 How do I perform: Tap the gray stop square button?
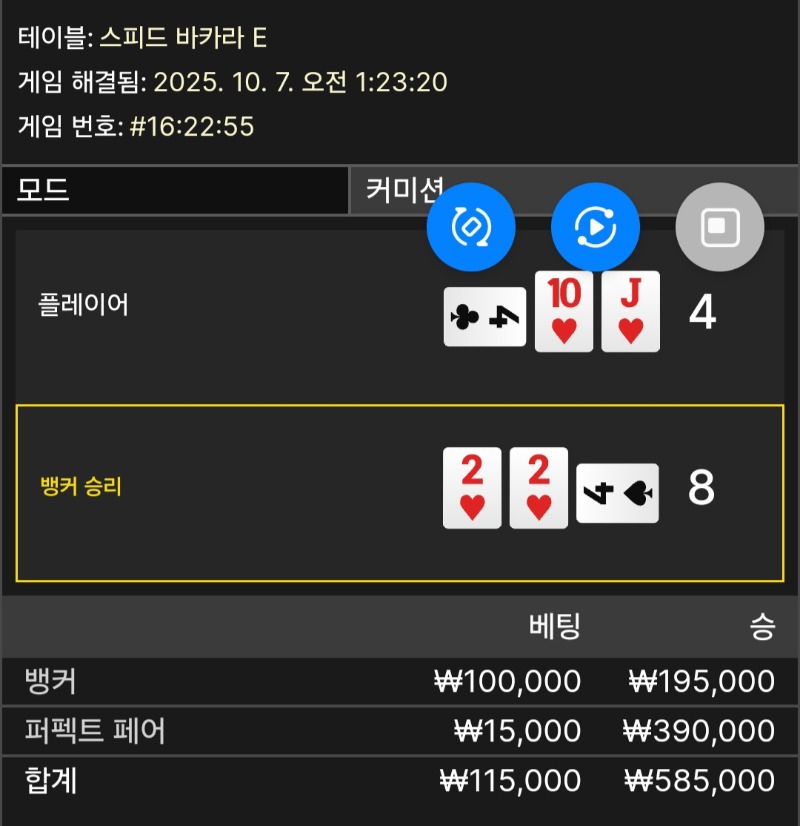click(x=719, y=227)
